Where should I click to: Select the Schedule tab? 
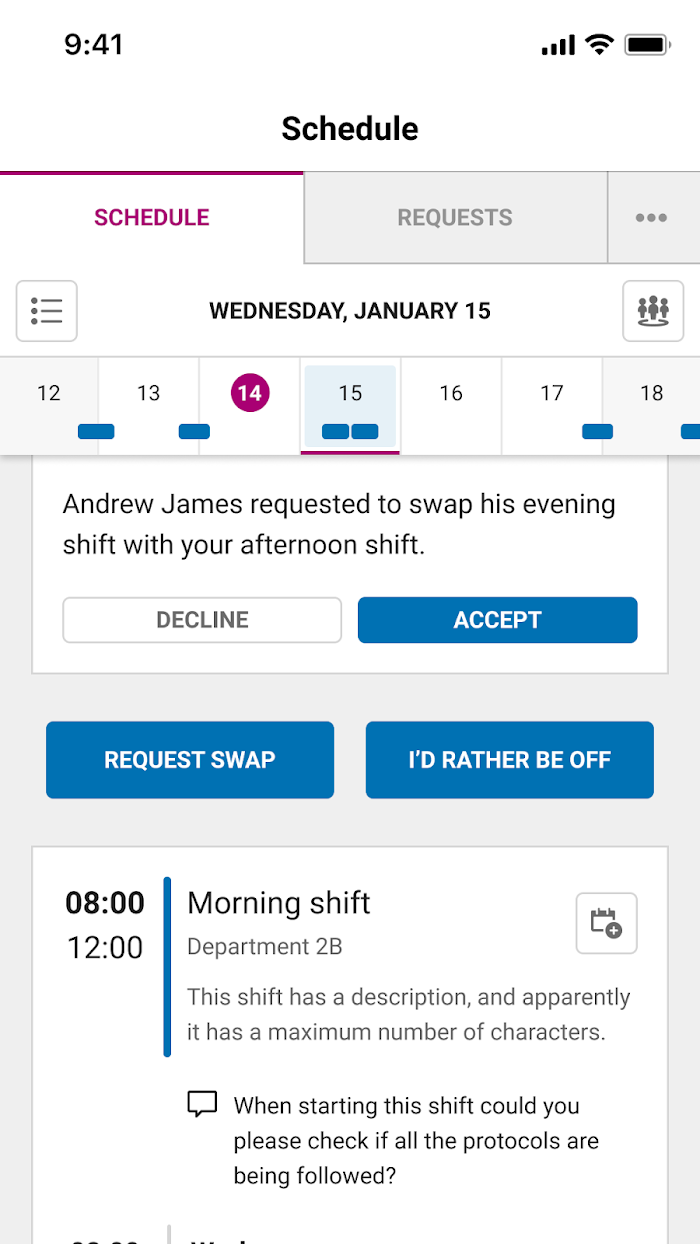[x=152, y=218]
